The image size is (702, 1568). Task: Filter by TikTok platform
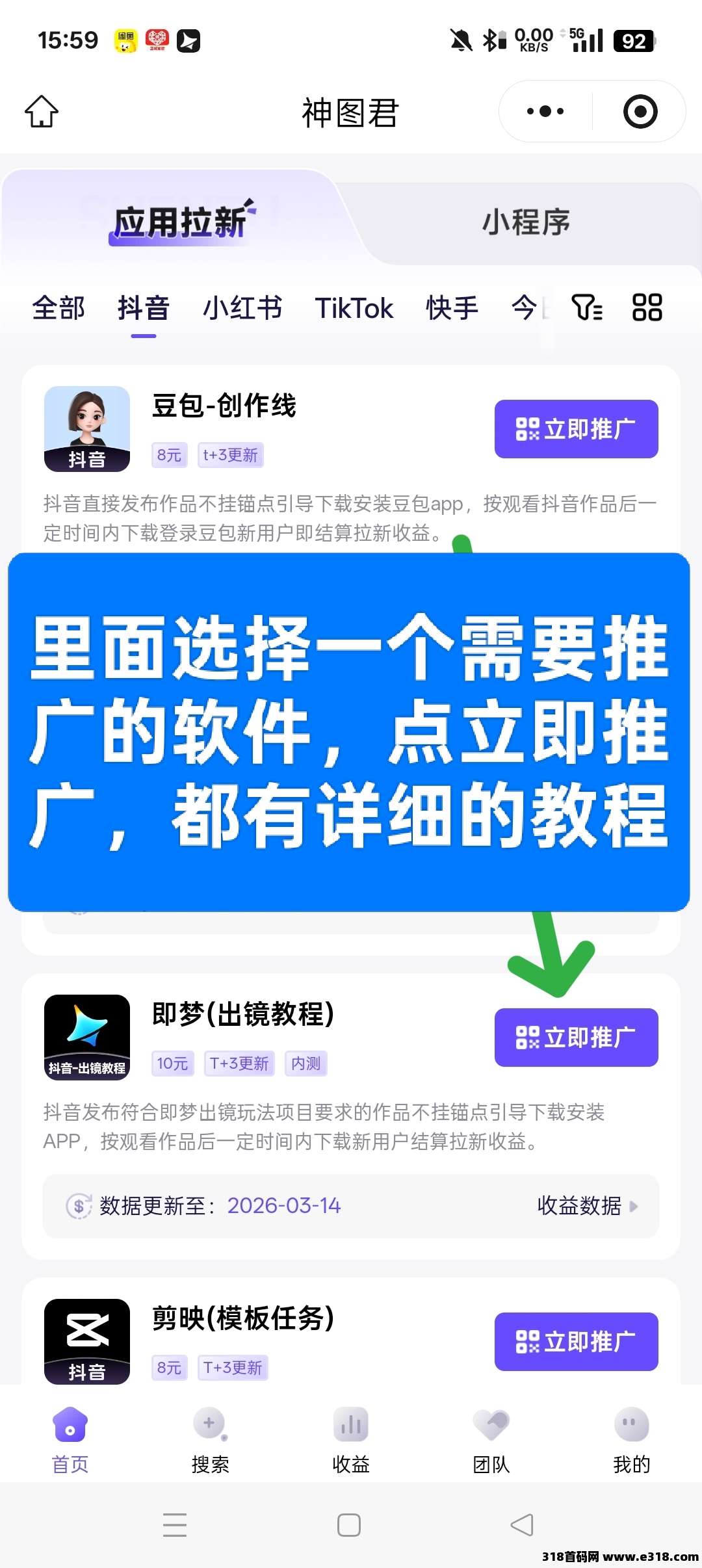[x=354, y=308]
